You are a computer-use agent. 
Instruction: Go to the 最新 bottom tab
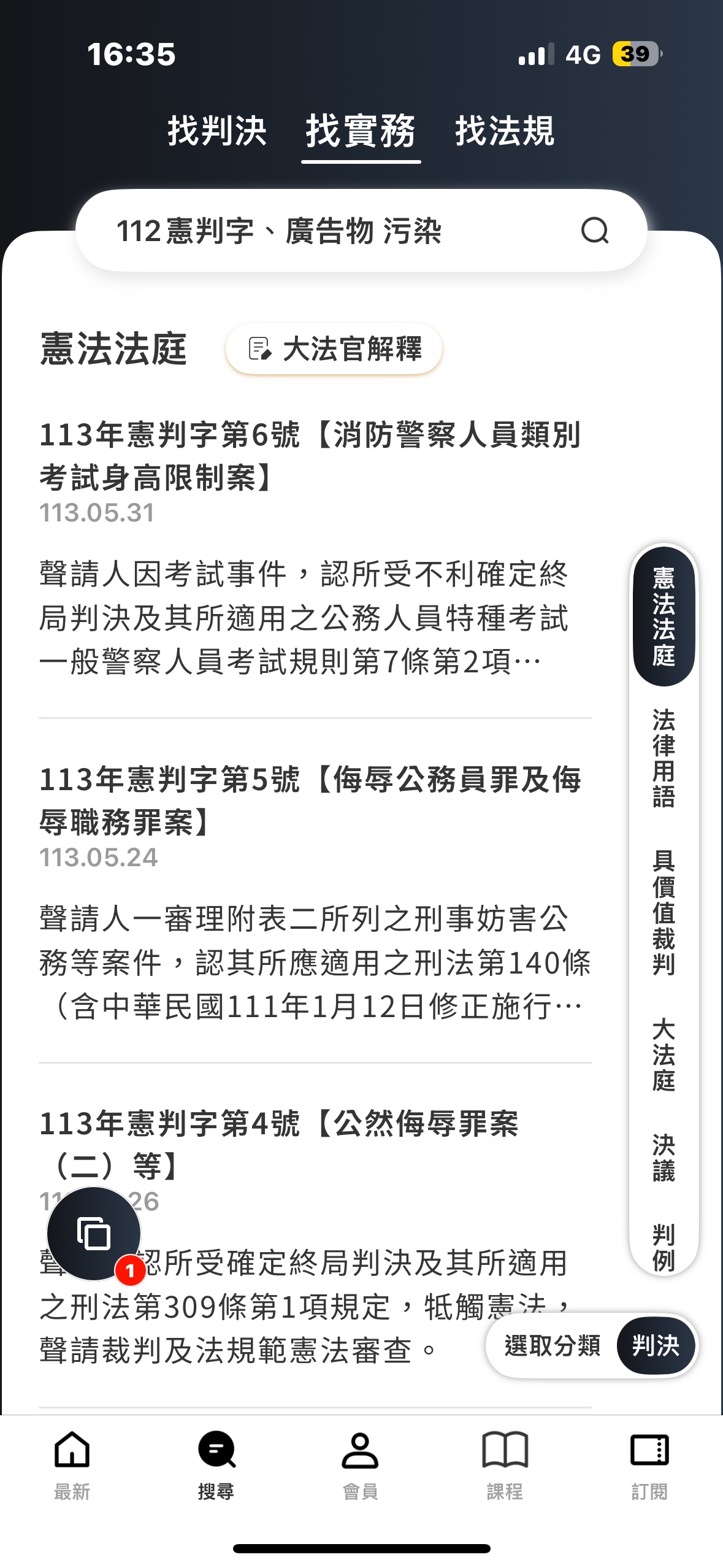coord(72,1465)
